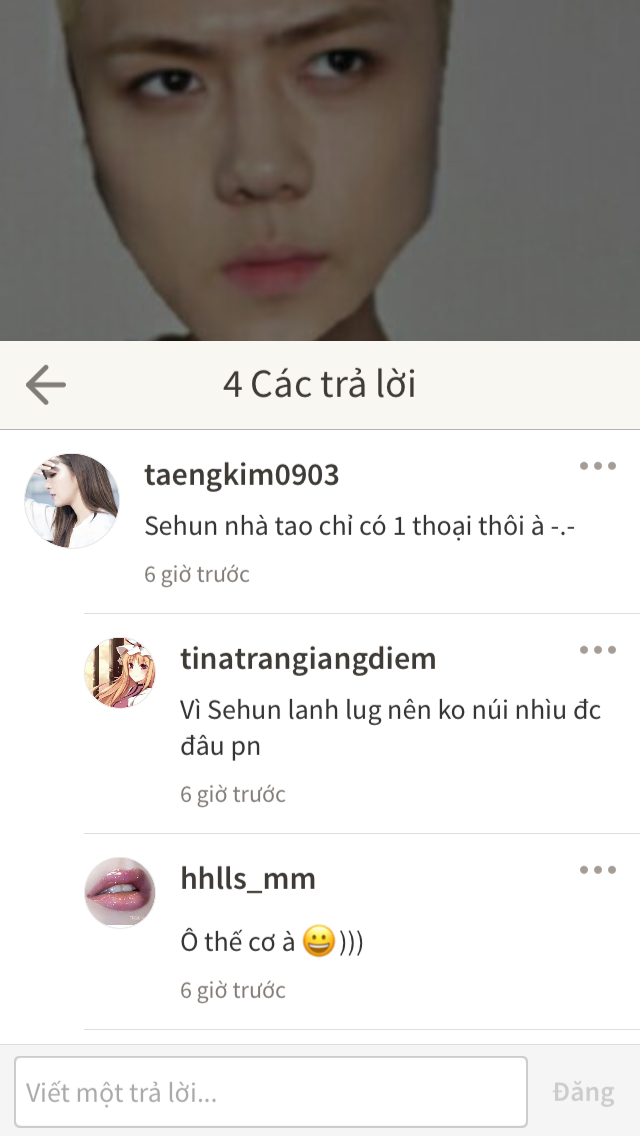Open options menu for hhlls_mm's reply
Screen dimensions: 640x1136
(598, 870)
